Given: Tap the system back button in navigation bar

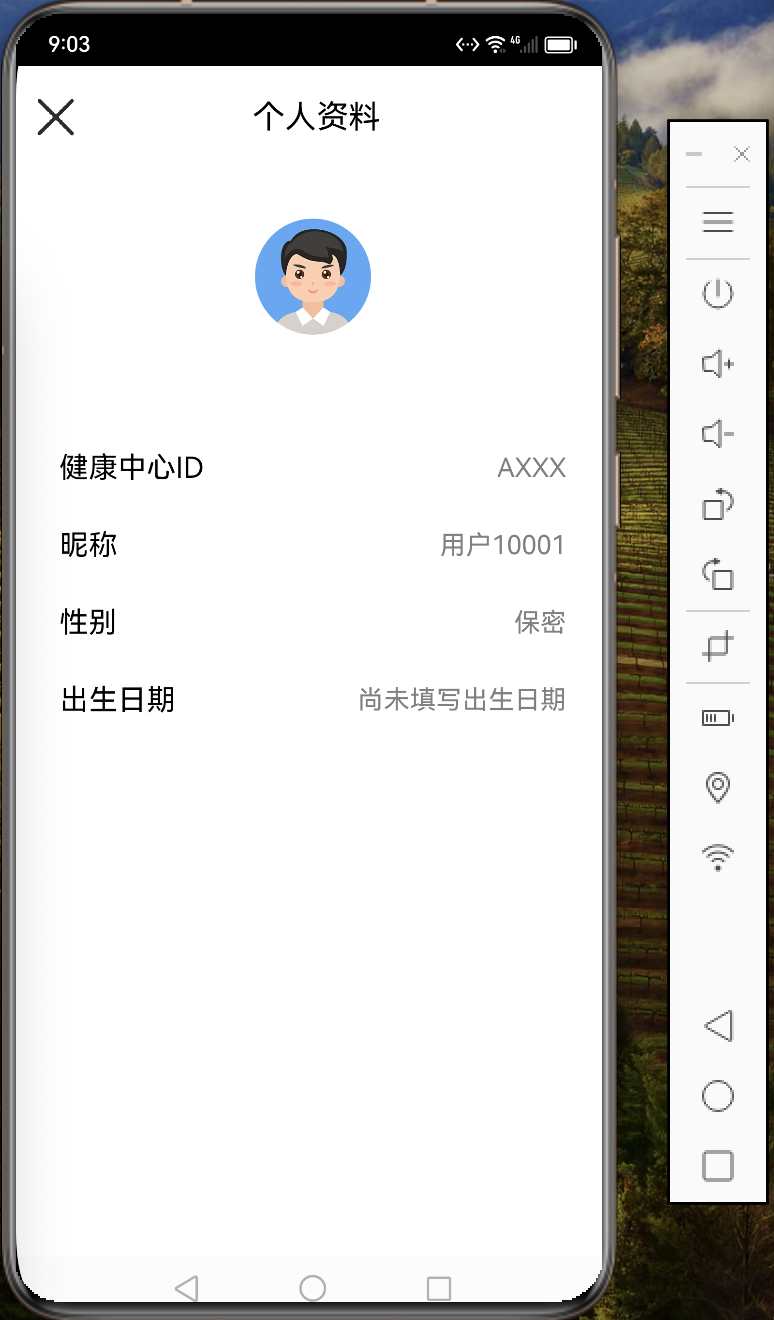Looking at the screenshot, I should (x=186, y=1288).
